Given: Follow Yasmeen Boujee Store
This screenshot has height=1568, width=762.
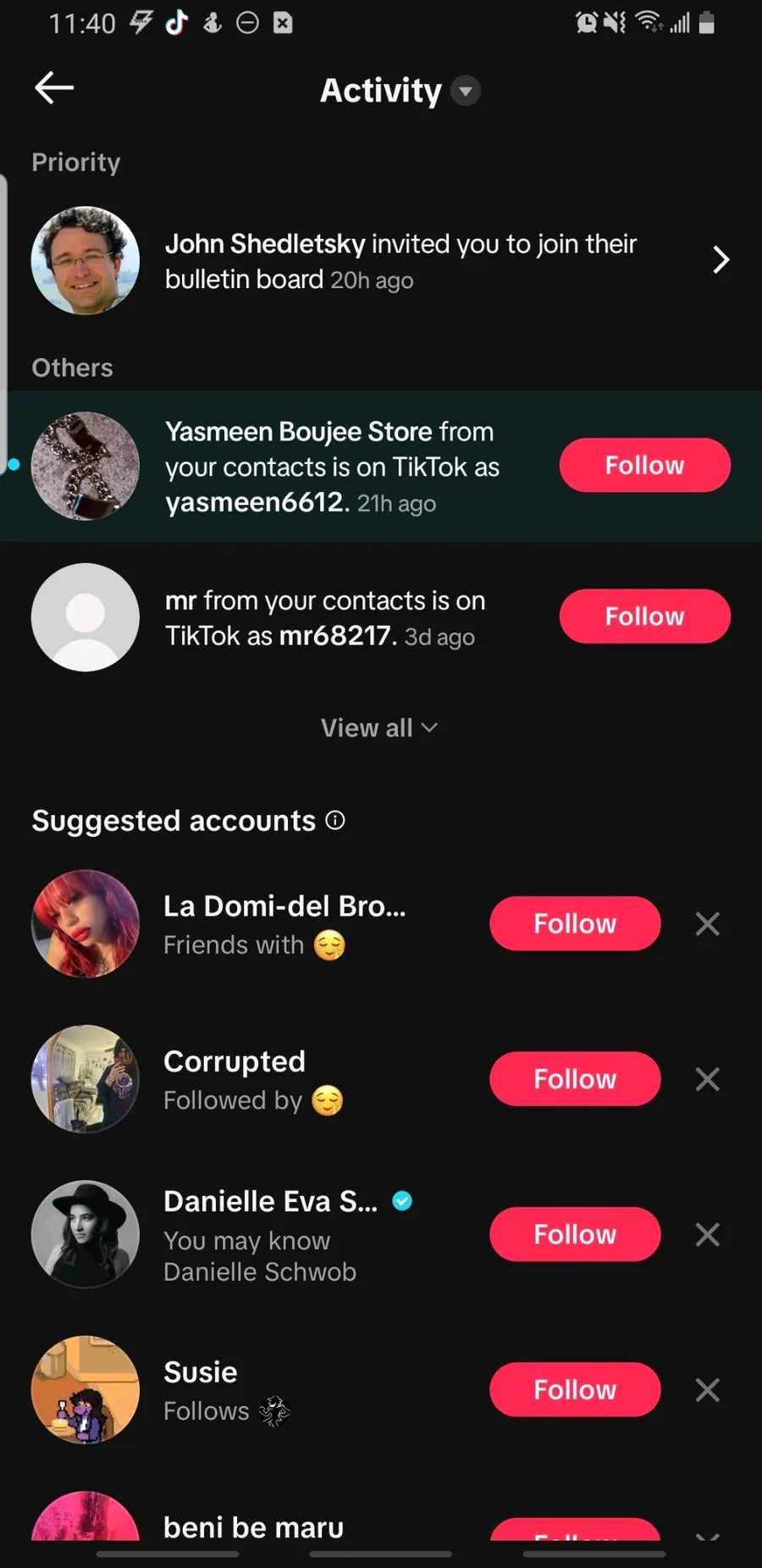Looking at the screenshot, I should [643, 465].
